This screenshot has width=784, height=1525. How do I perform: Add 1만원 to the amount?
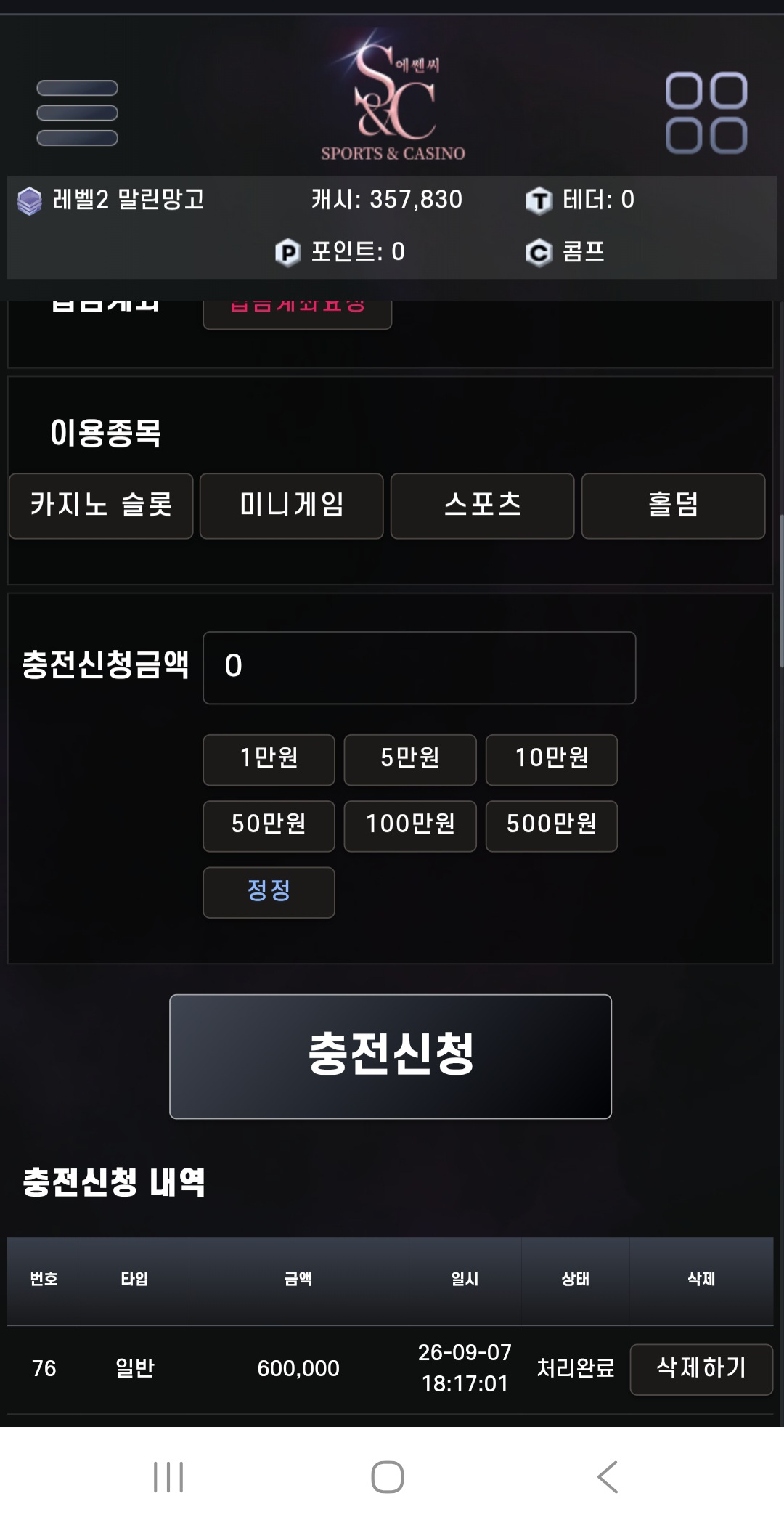point(269,760)
